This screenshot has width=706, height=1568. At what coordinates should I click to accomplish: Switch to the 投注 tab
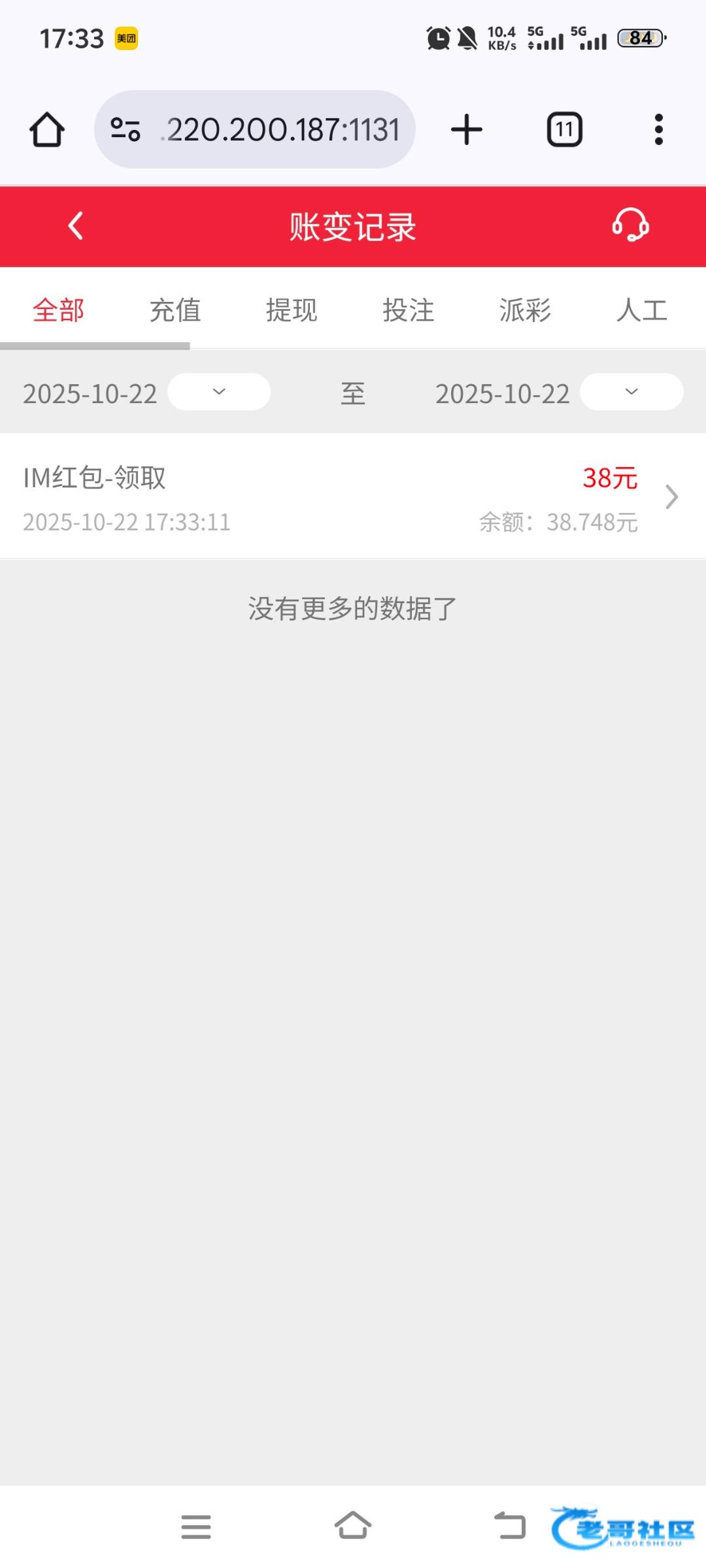tap(409, 310)
